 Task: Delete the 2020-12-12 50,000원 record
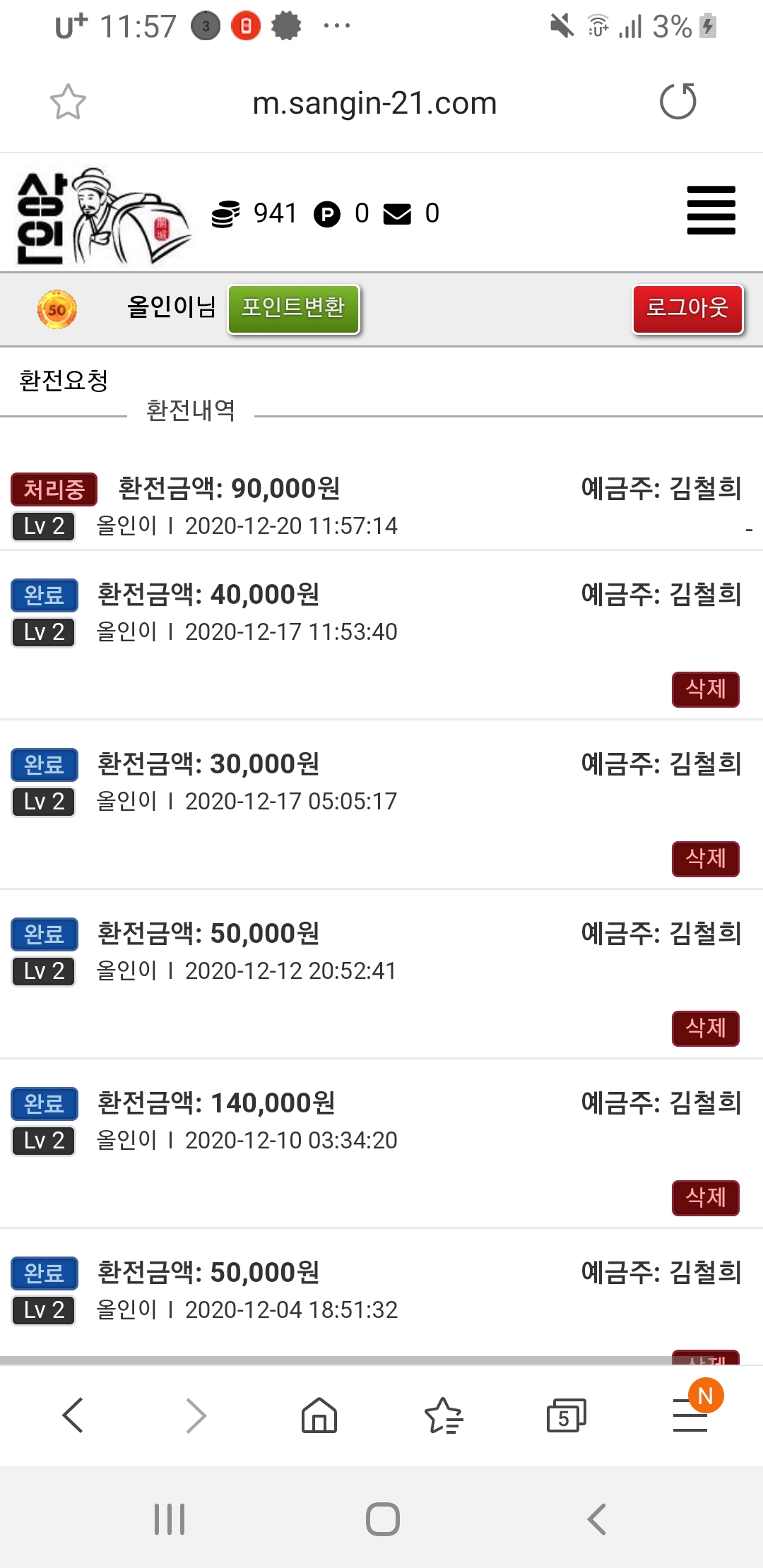click(x=705, y=1028)
